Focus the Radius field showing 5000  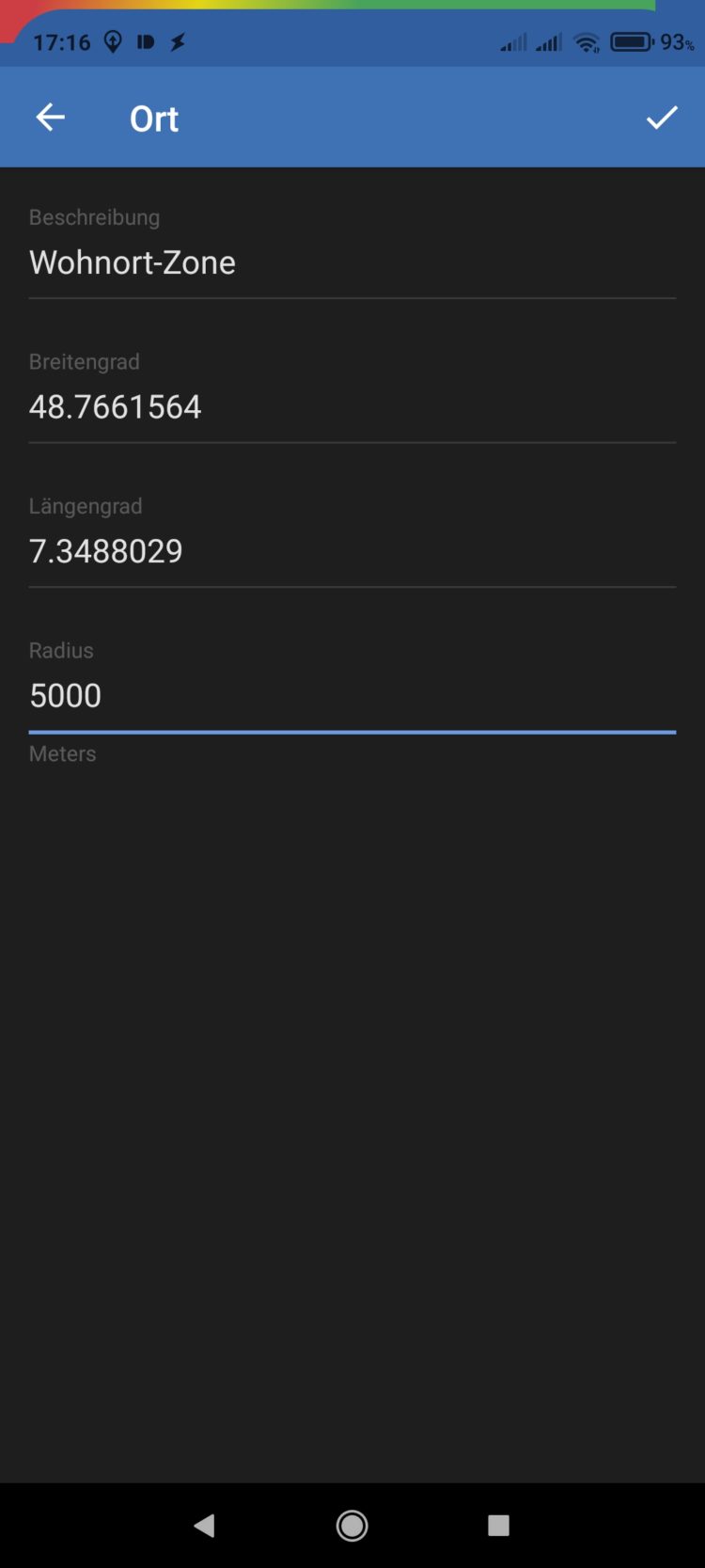(x=352, y=695)
